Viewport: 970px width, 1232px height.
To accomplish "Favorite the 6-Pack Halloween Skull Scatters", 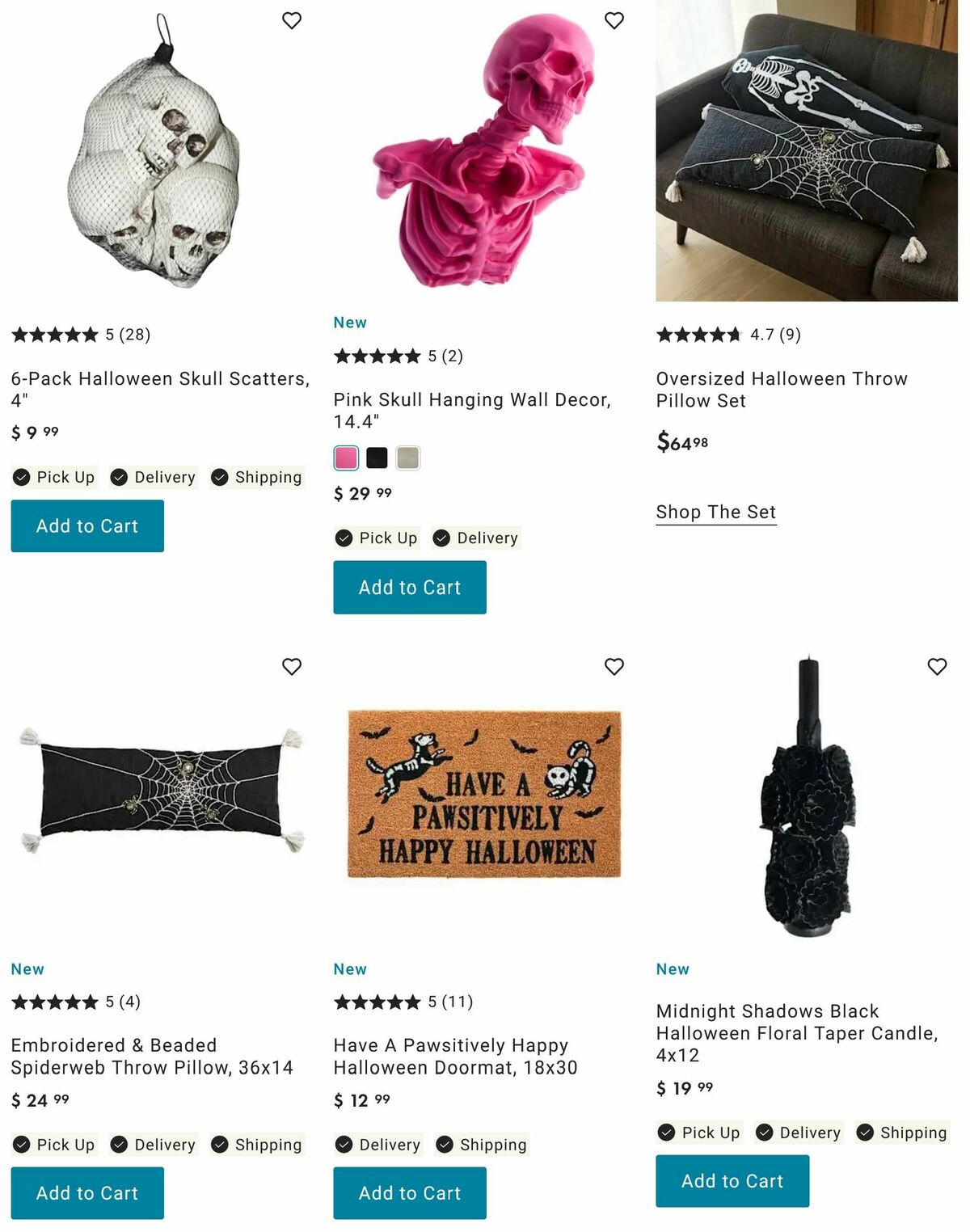I will coord(291,20).
